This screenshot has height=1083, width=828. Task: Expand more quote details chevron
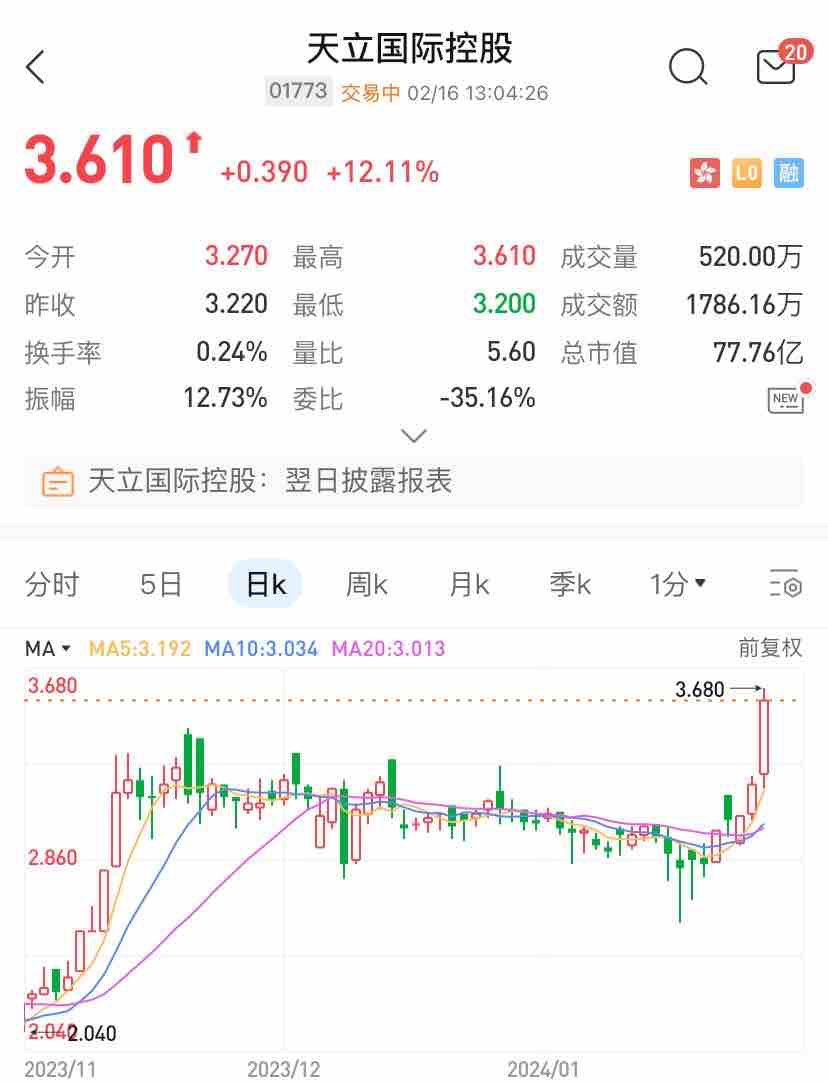coord(413,436)
